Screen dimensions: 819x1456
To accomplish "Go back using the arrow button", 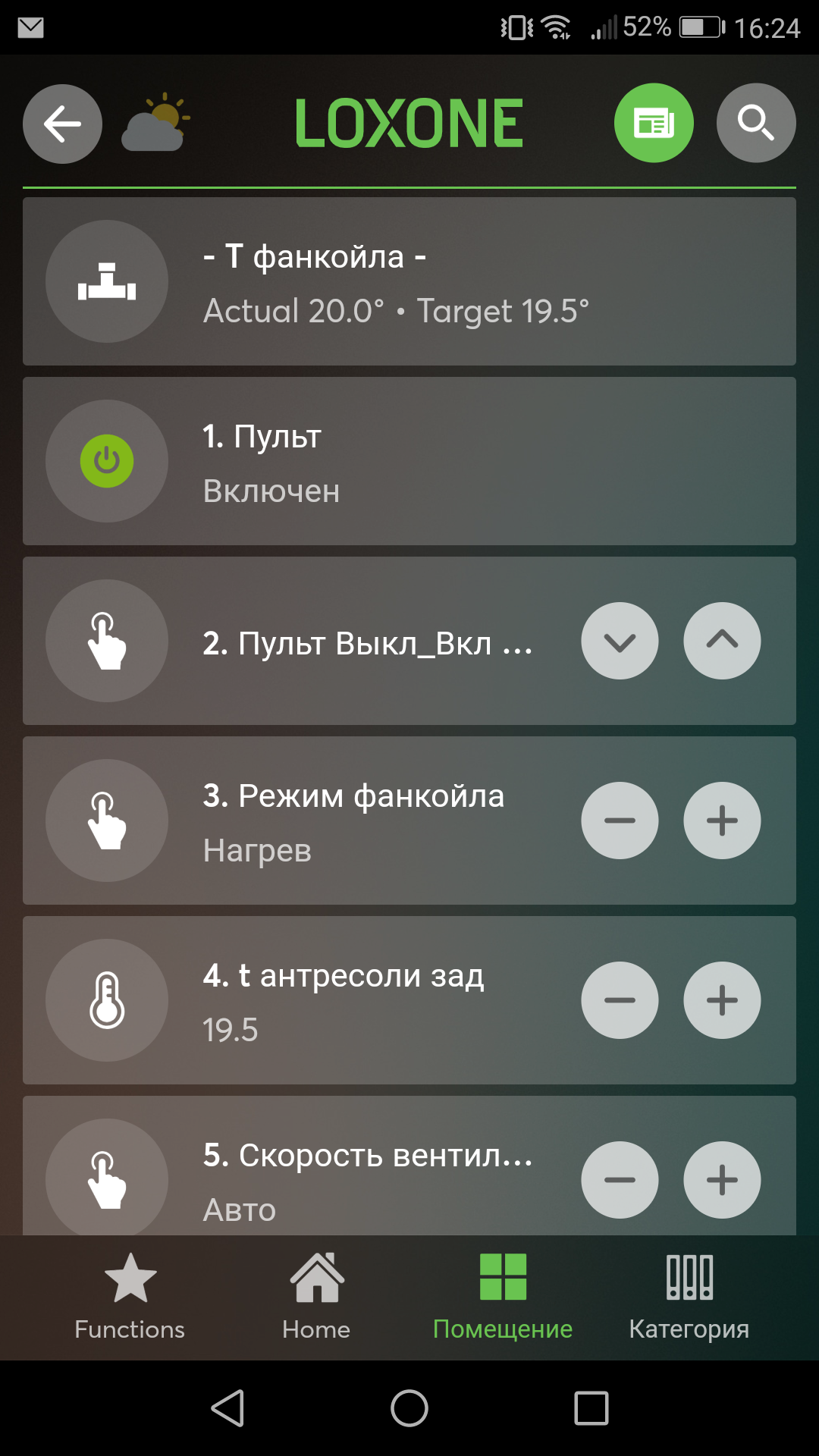I will pyautogui.click(x=62, y=124).
